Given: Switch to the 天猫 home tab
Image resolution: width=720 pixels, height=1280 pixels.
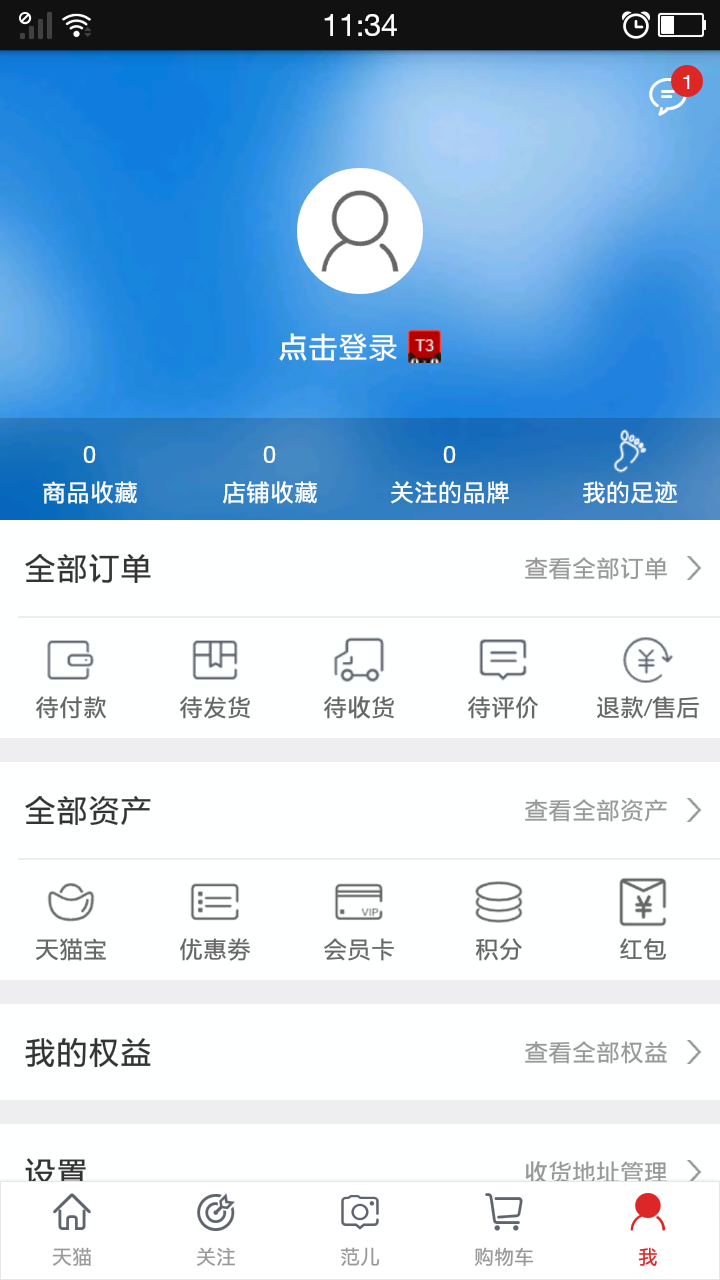Looking at the screenshot, I should click(71, 1228).
